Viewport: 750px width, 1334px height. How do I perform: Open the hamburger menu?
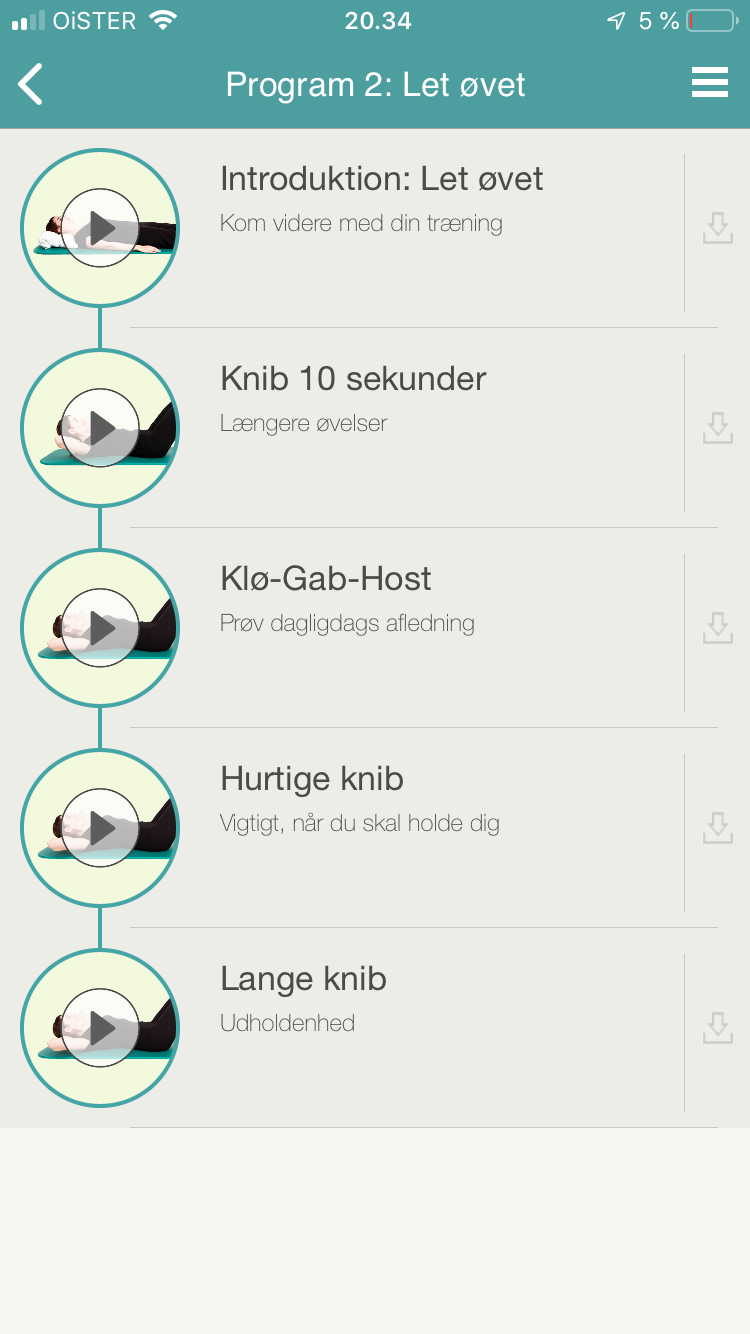[x=709, y=84]
